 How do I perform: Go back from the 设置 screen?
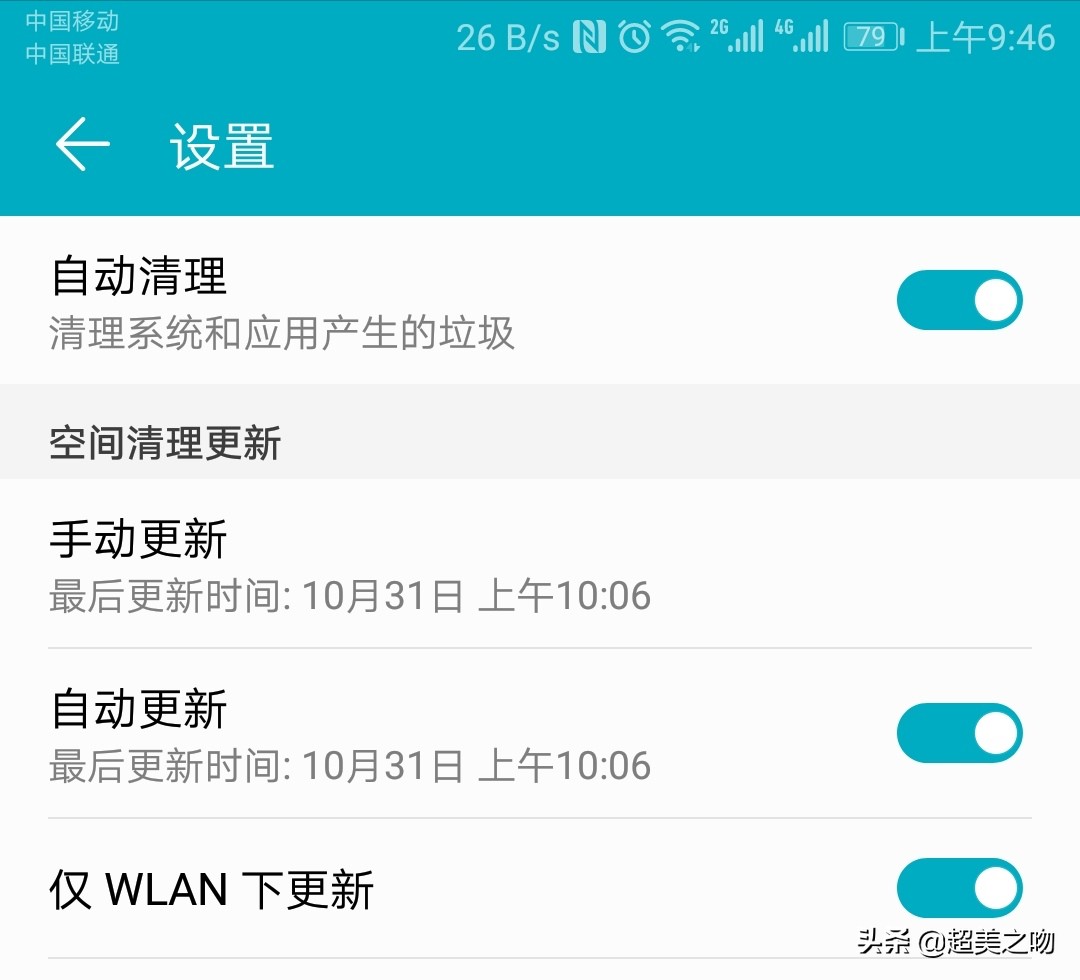[x=82, y=145]
